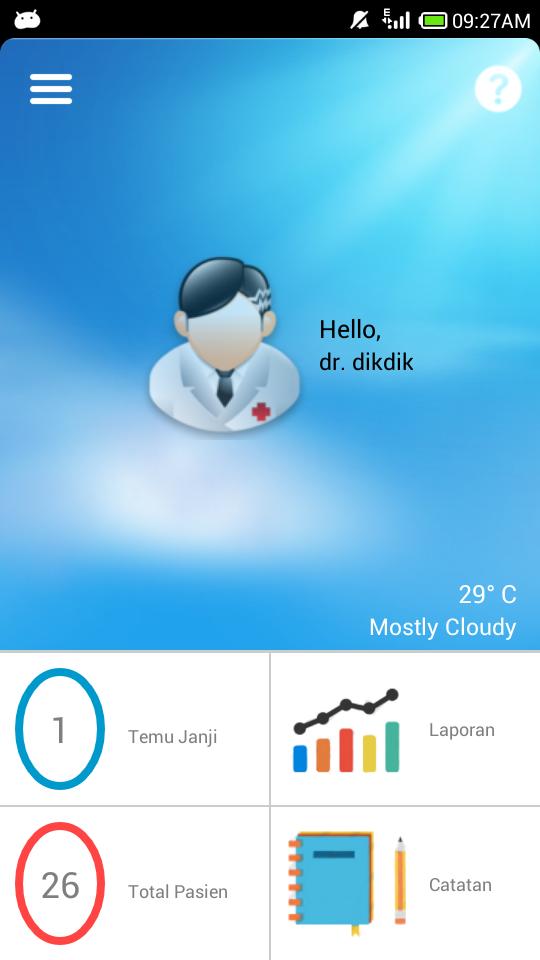
Task: Tap the doctor profile avatar
Action: click(225, 346)
